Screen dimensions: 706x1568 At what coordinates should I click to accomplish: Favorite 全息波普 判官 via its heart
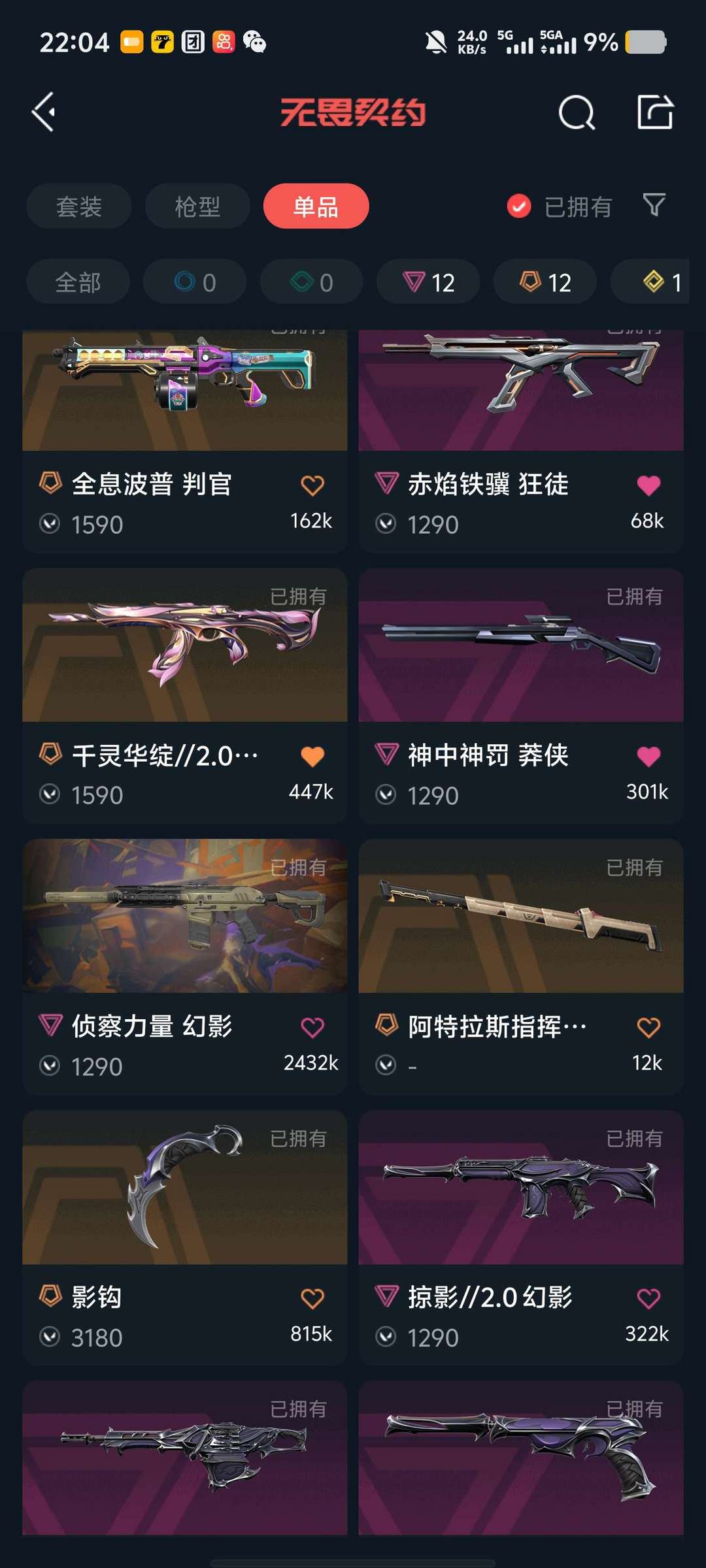pos(312,484)
